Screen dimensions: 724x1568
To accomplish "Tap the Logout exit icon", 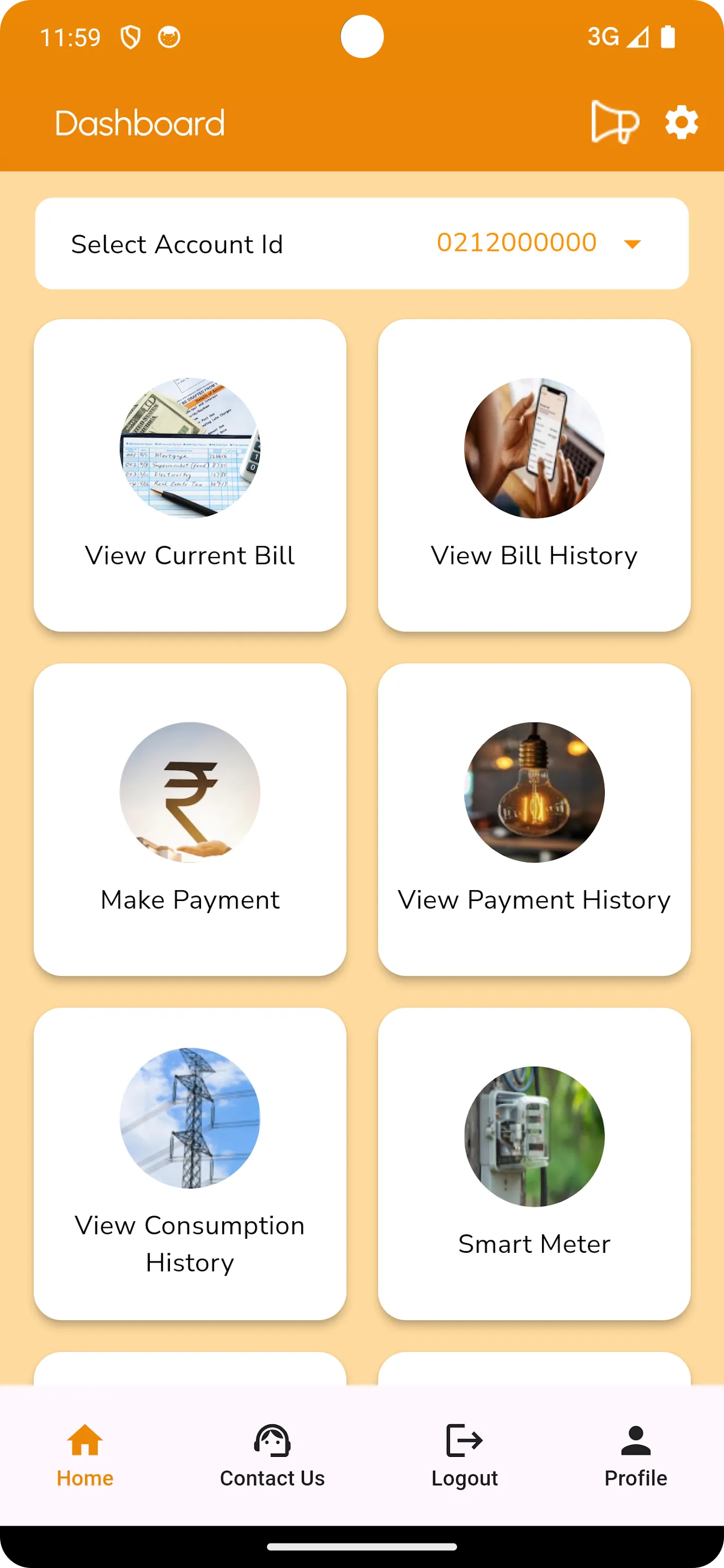I will click(464, 1440).
